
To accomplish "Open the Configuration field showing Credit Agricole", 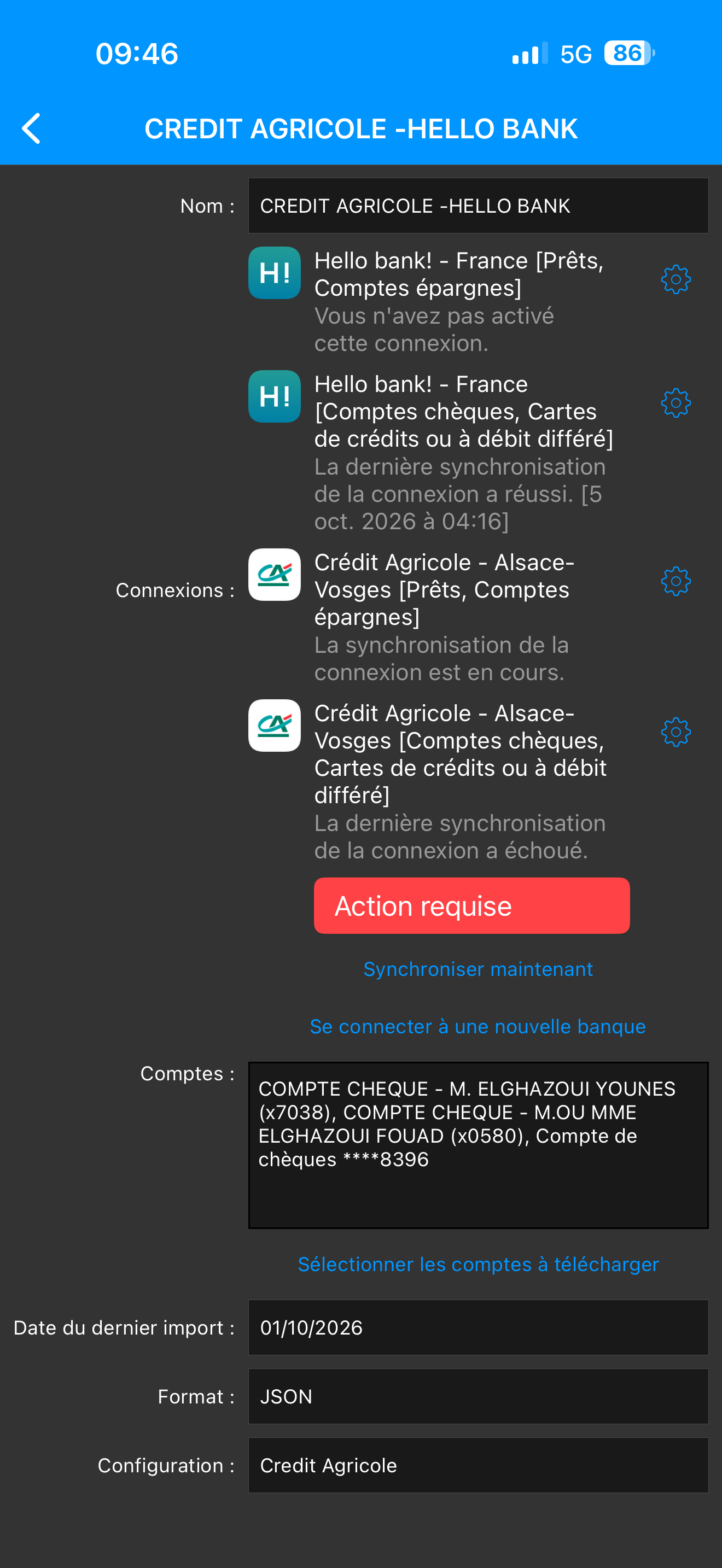I will (478, 1465).
